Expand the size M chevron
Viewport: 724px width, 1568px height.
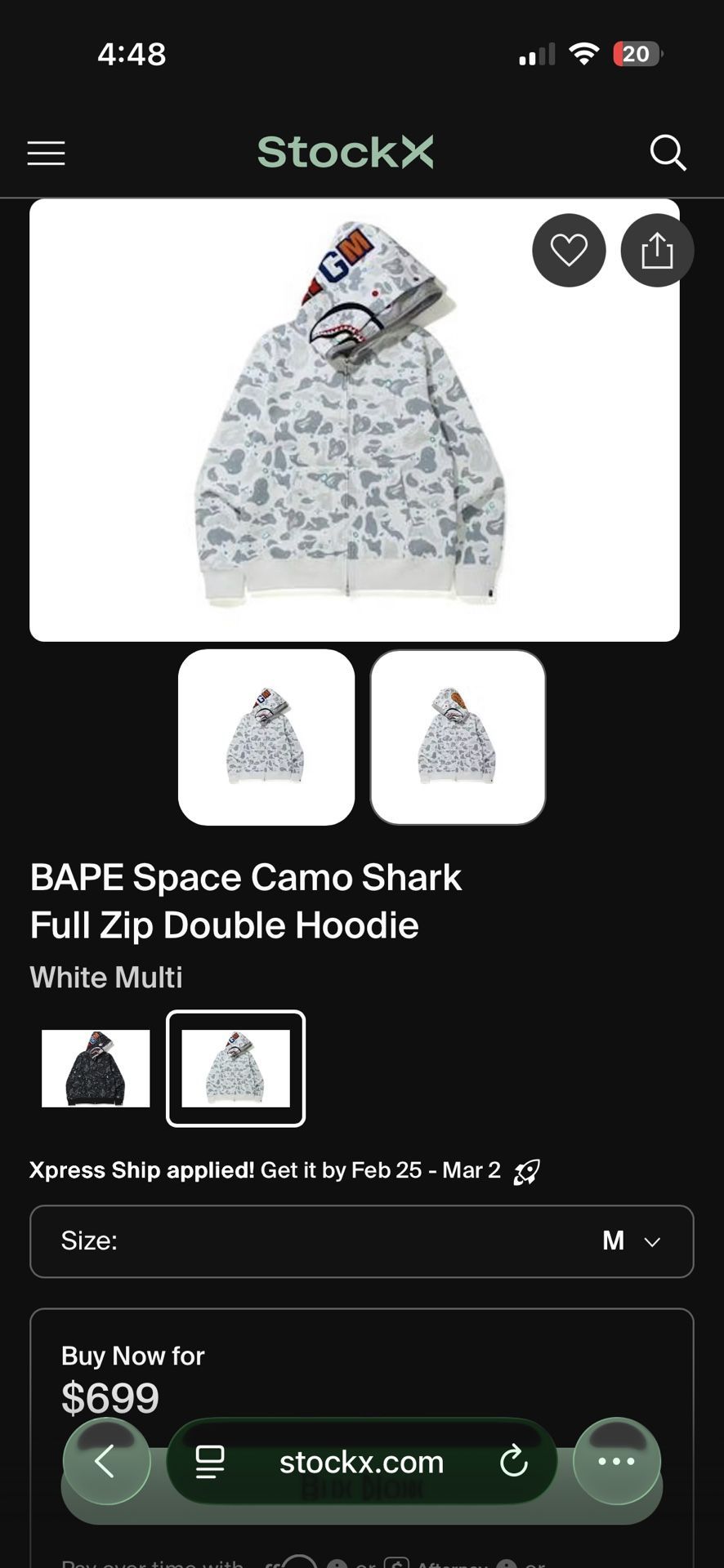point(651,1241)
